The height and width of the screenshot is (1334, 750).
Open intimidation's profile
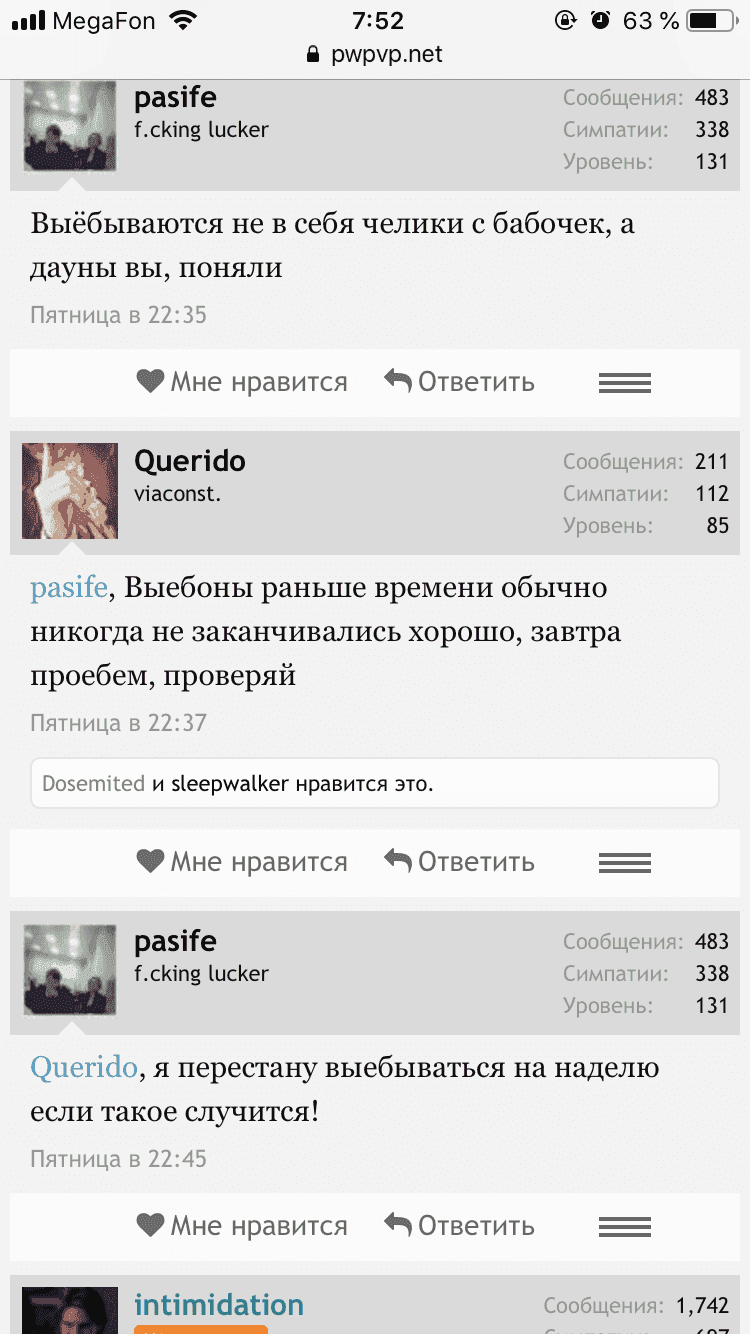218,1305
